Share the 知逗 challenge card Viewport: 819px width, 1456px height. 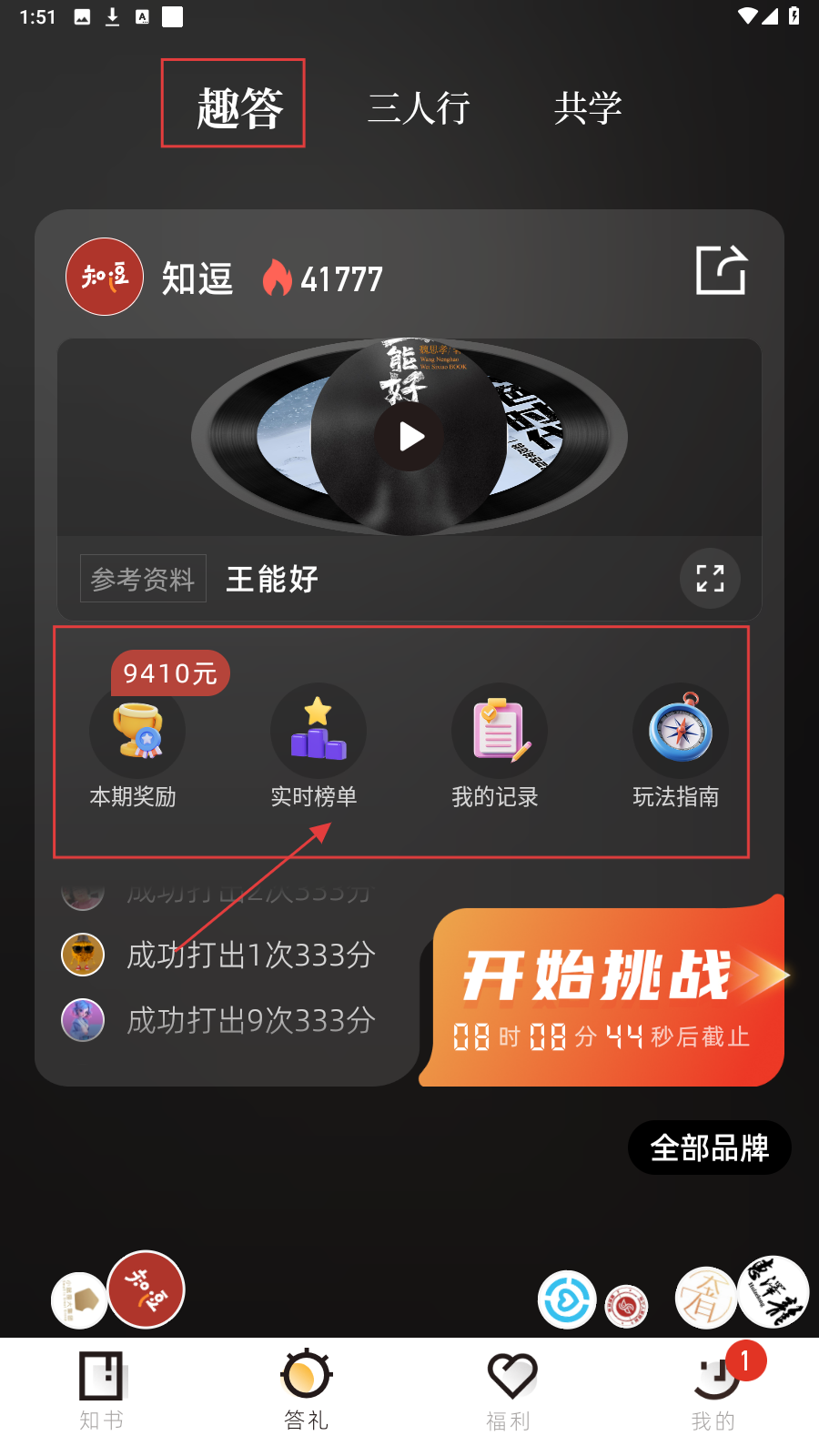[x=721, y=270]
